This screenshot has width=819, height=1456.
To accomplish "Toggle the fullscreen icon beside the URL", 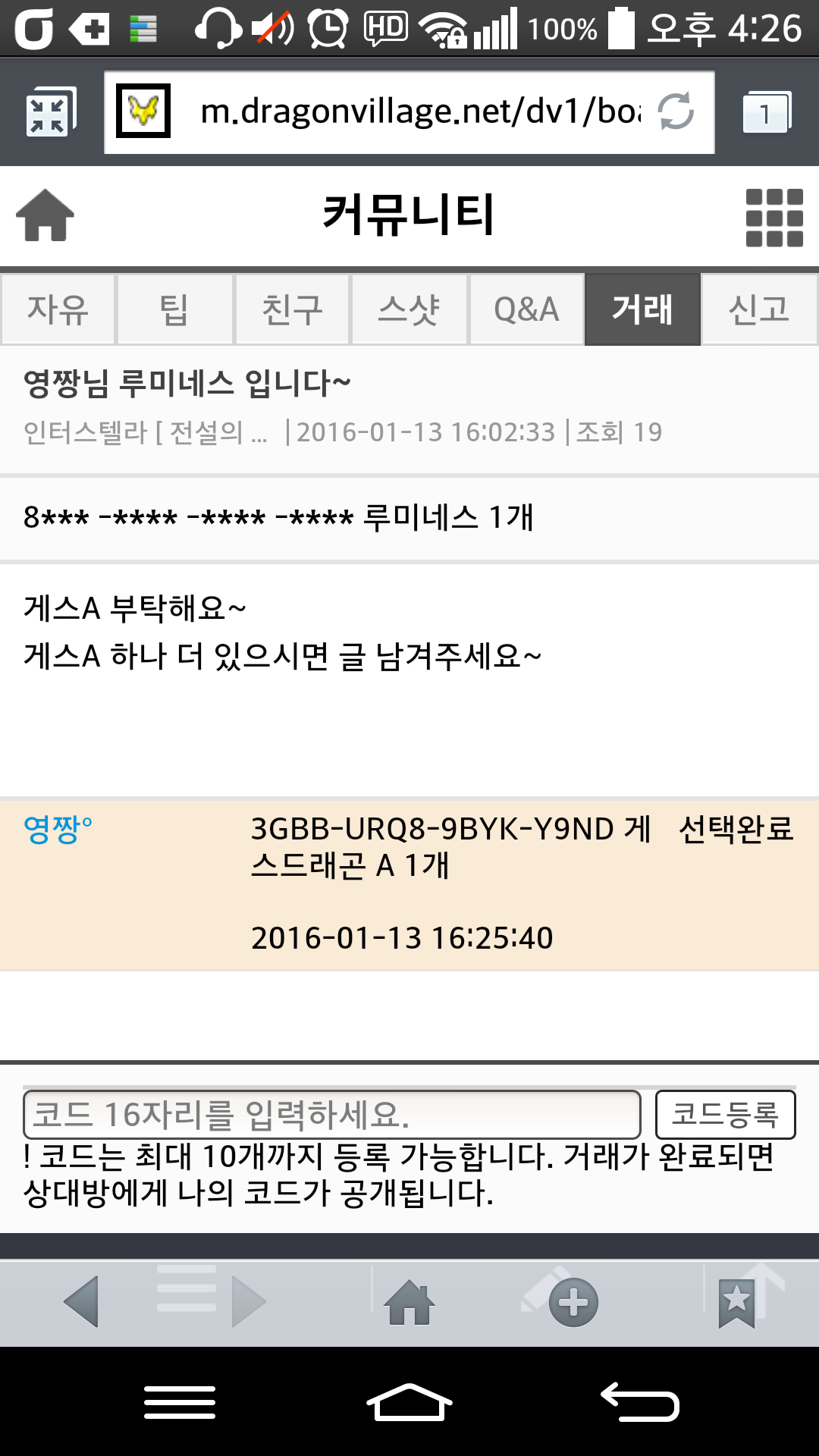I will 50,113.
